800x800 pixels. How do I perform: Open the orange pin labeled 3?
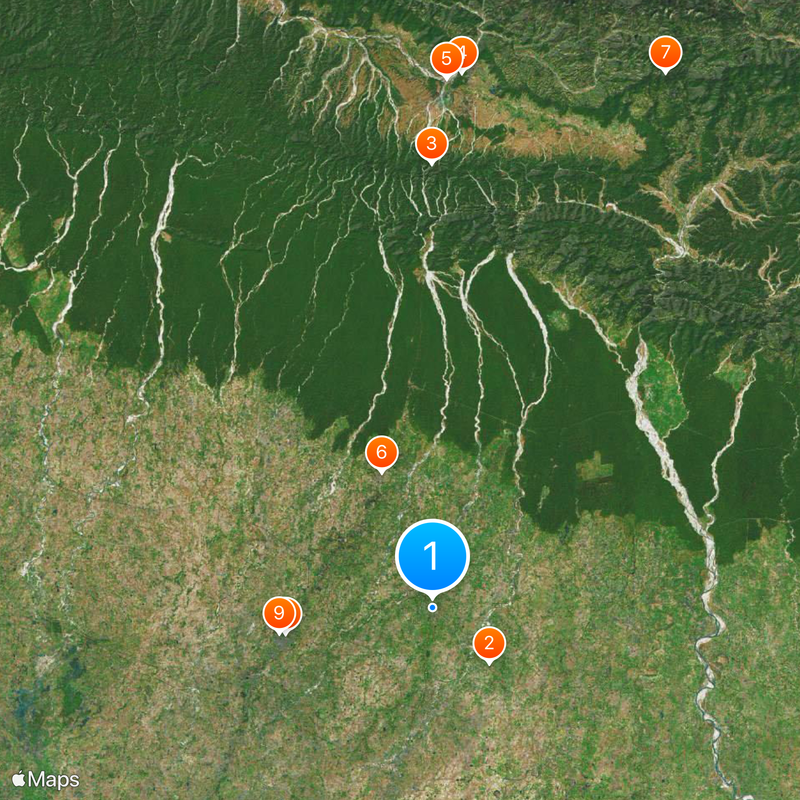click(431, 143)
